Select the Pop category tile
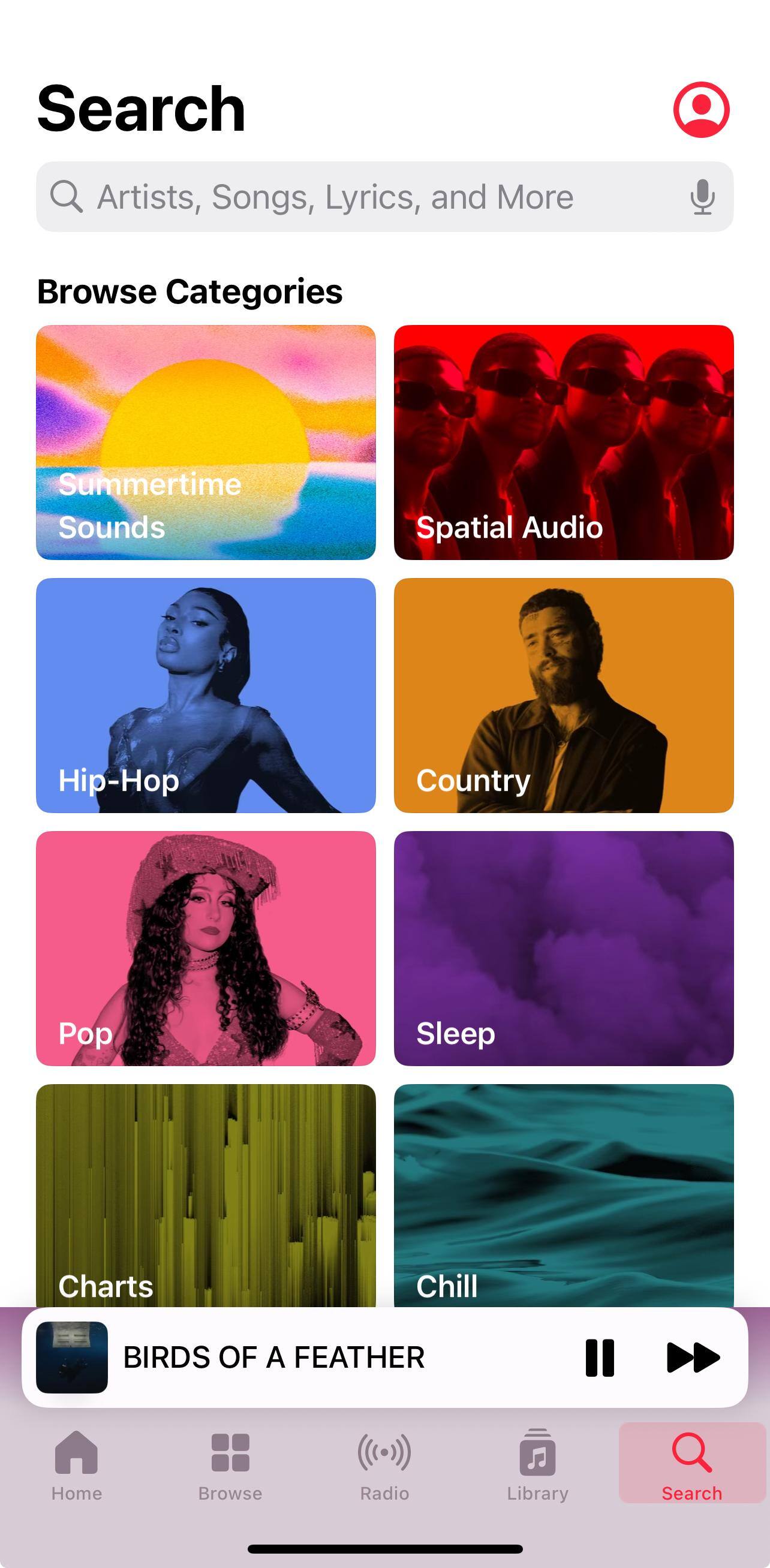The height and width of the screenshot is (1568, 770). pos(206,948)
